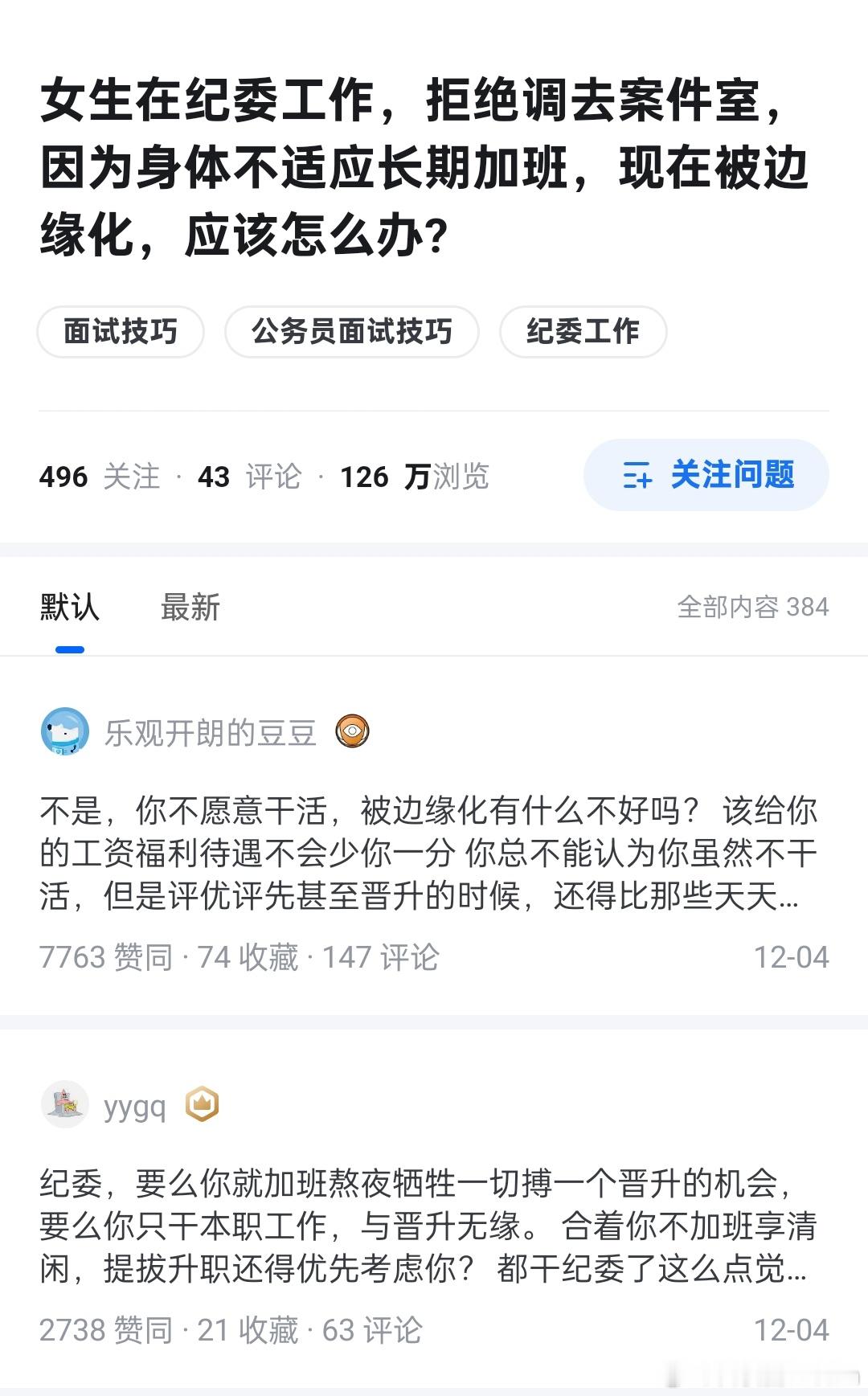Select the 默认 sort tab
Viewport: 868px width, 1396px height.
coord(68,608)
